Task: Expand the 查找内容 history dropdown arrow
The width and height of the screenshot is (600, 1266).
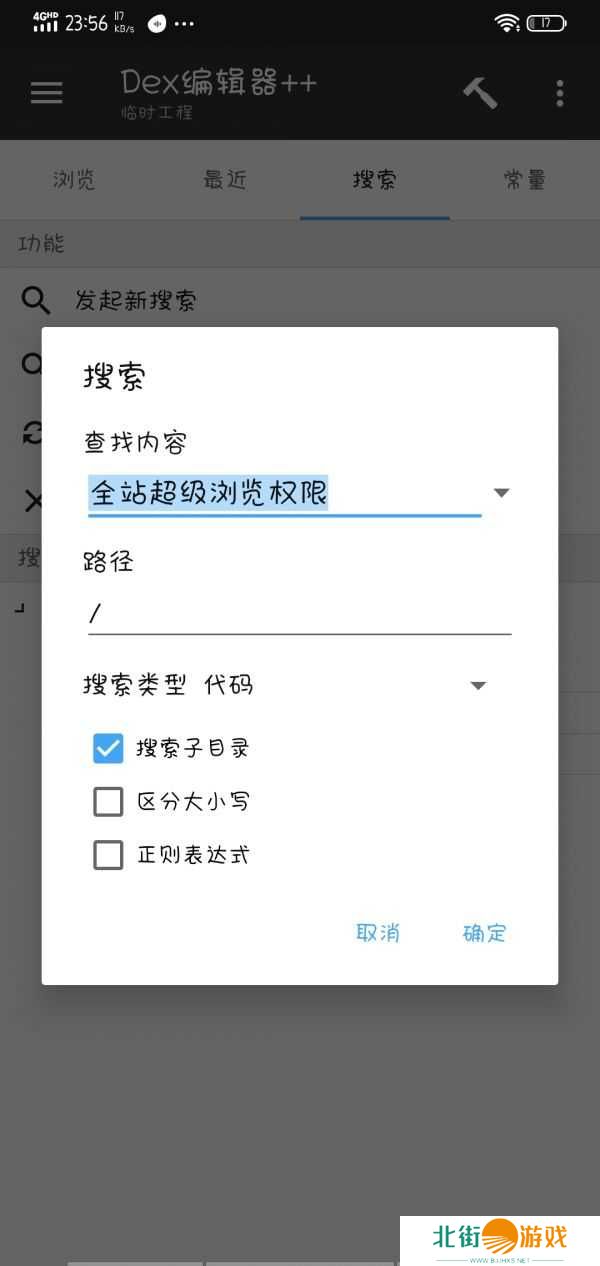Action: click(502, 493)
